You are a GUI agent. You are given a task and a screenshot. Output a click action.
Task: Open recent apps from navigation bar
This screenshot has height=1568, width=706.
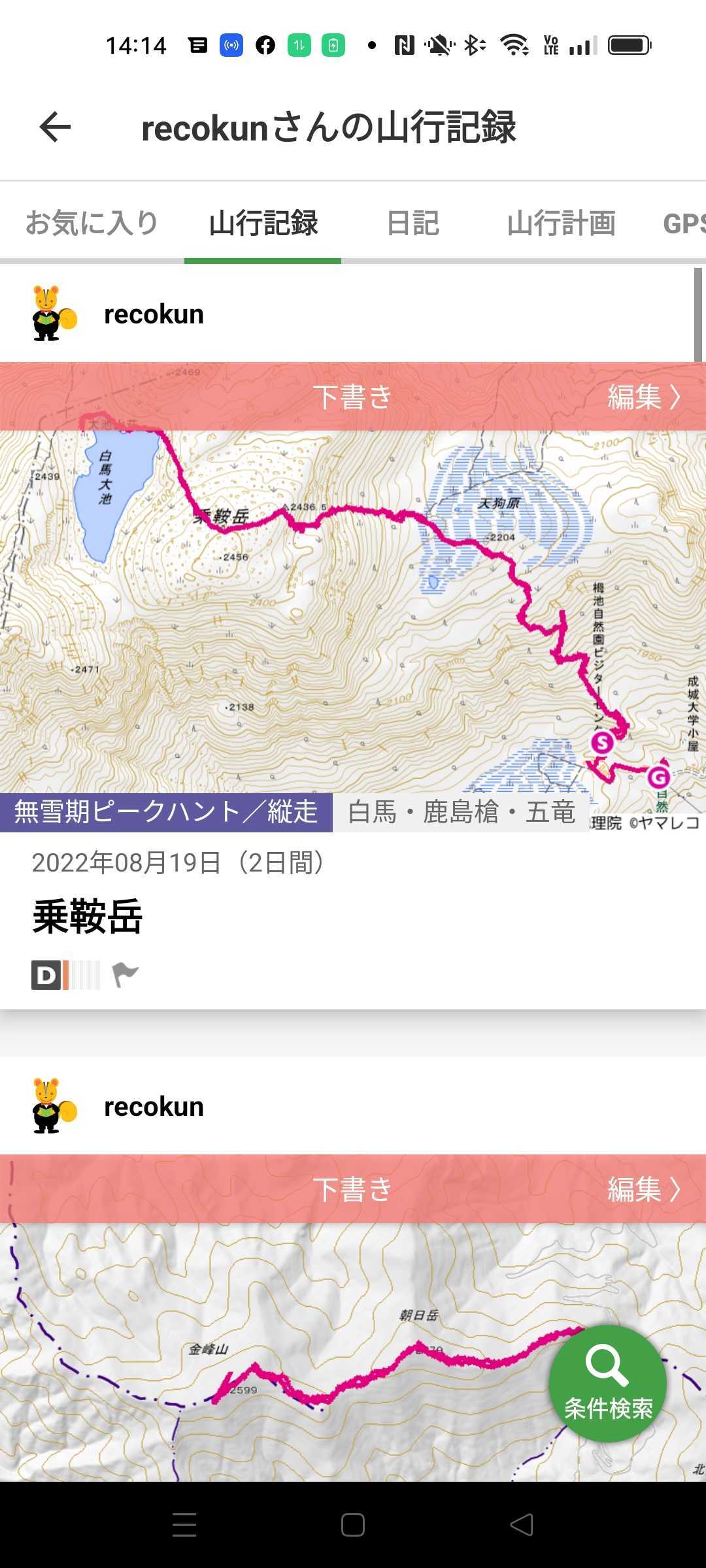[184, 1525]
